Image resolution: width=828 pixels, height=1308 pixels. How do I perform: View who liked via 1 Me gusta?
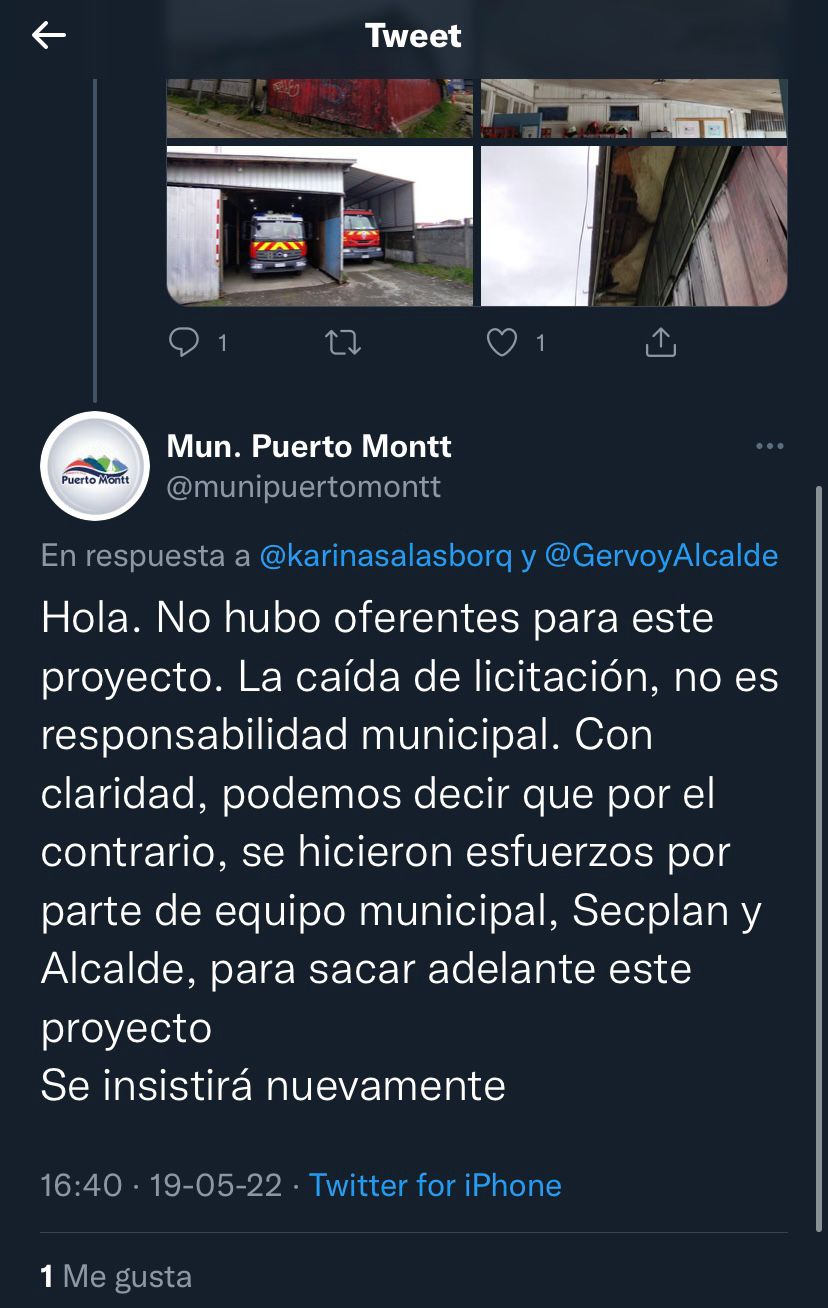click(115, 1276)
